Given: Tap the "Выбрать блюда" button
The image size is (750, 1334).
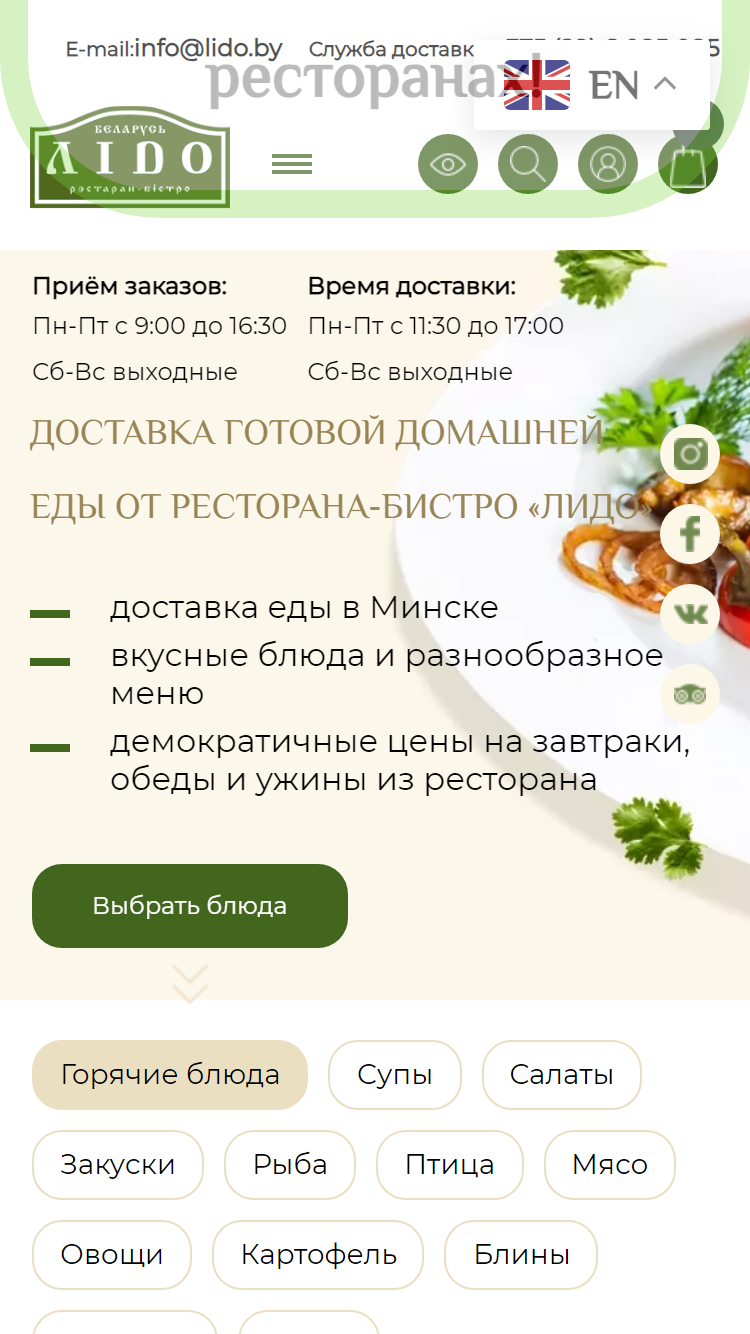Looking at the screenshot, I should (190, 906).
